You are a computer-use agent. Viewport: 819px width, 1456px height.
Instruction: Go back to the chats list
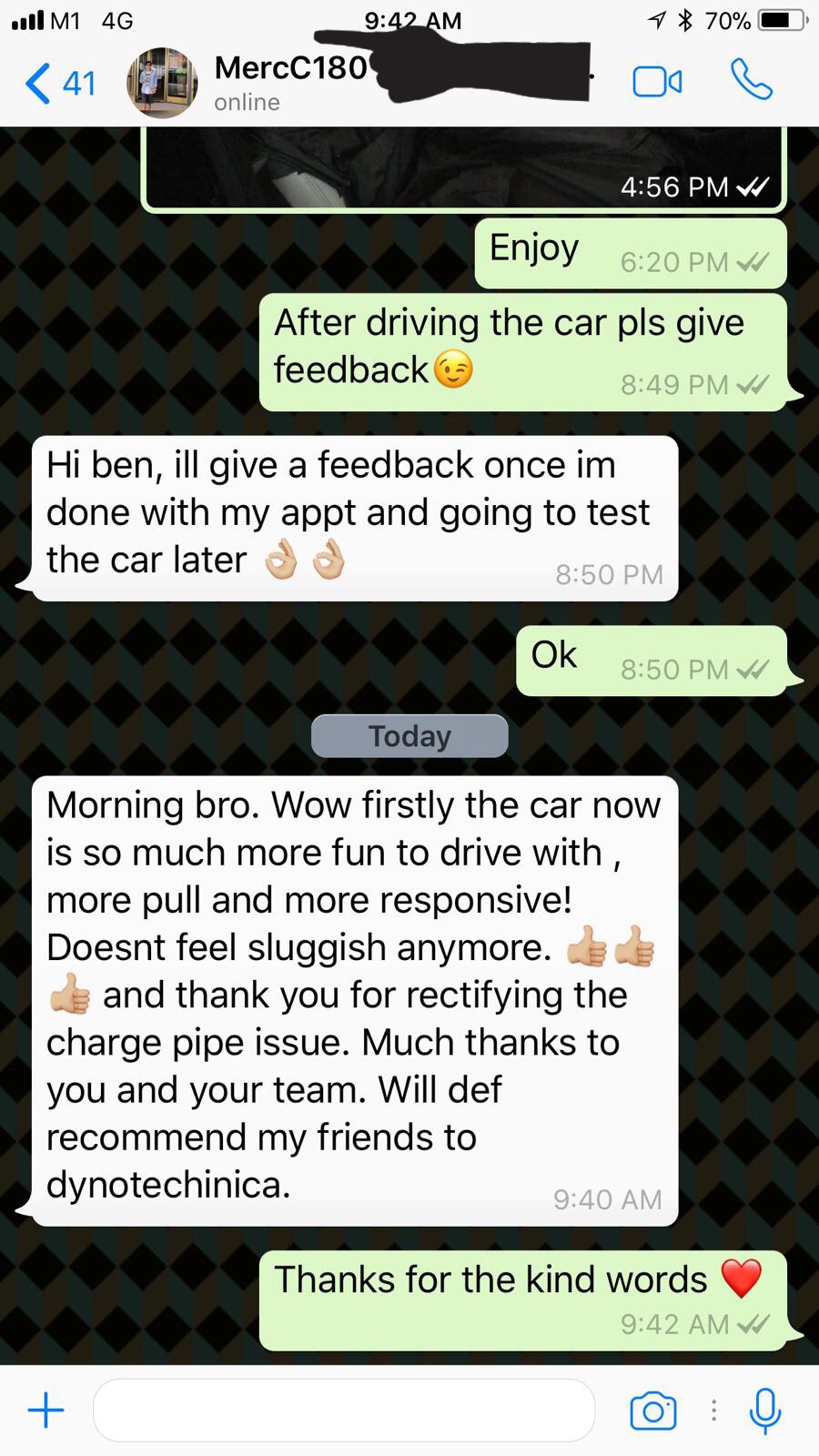pyautogui.click(x=60, y=83)
